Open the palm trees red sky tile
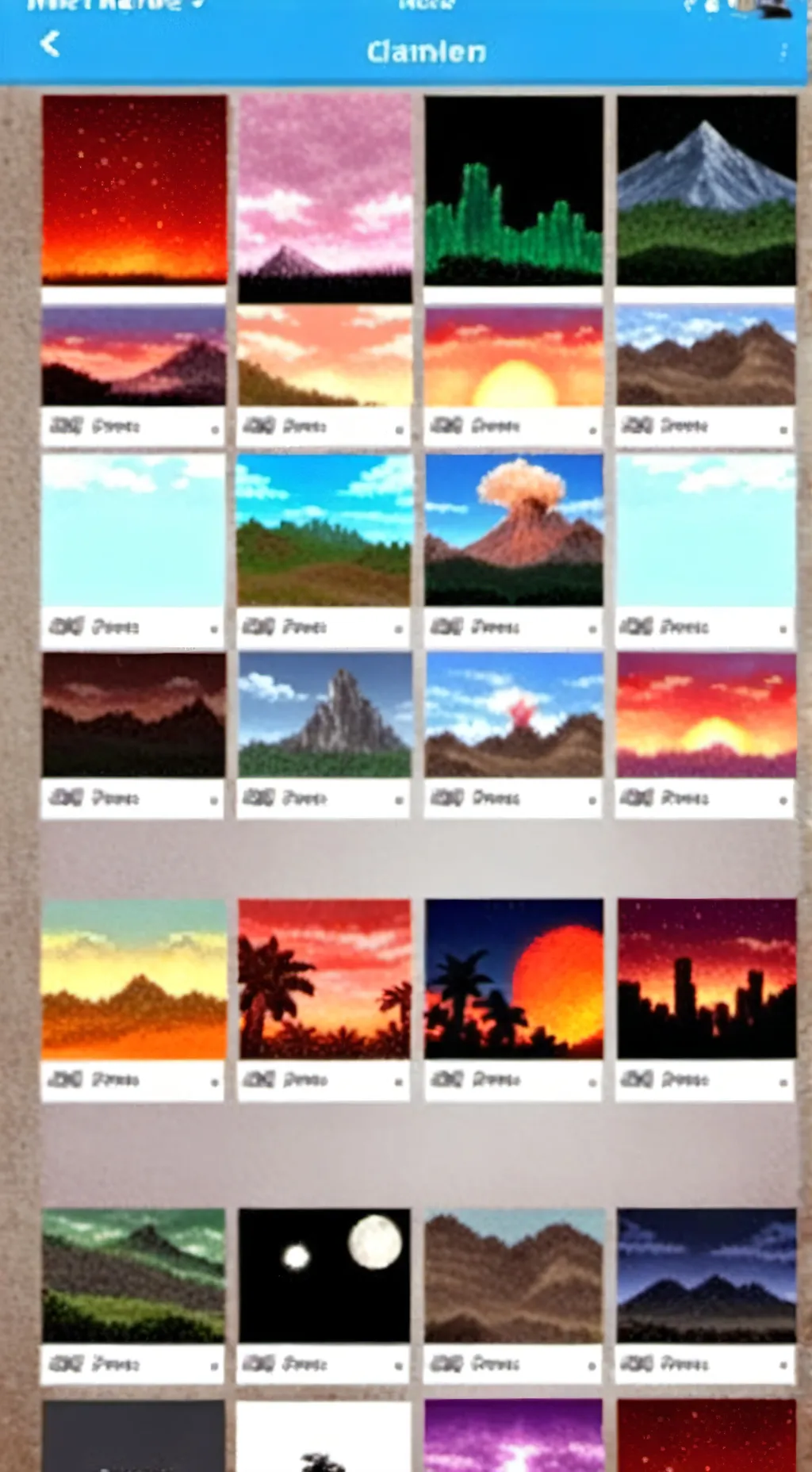This screenshot has width=812, height=1472. point(324,979)
